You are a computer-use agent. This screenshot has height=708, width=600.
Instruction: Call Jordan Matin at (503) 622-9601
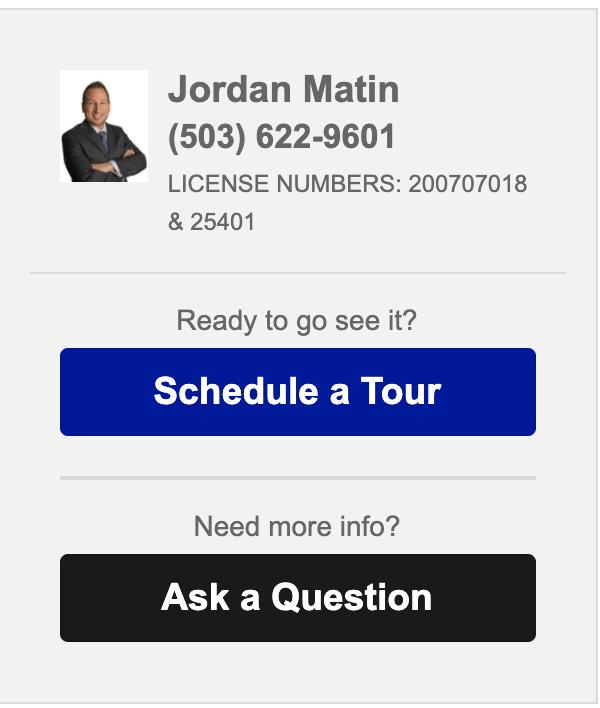[x=281, y=137]
